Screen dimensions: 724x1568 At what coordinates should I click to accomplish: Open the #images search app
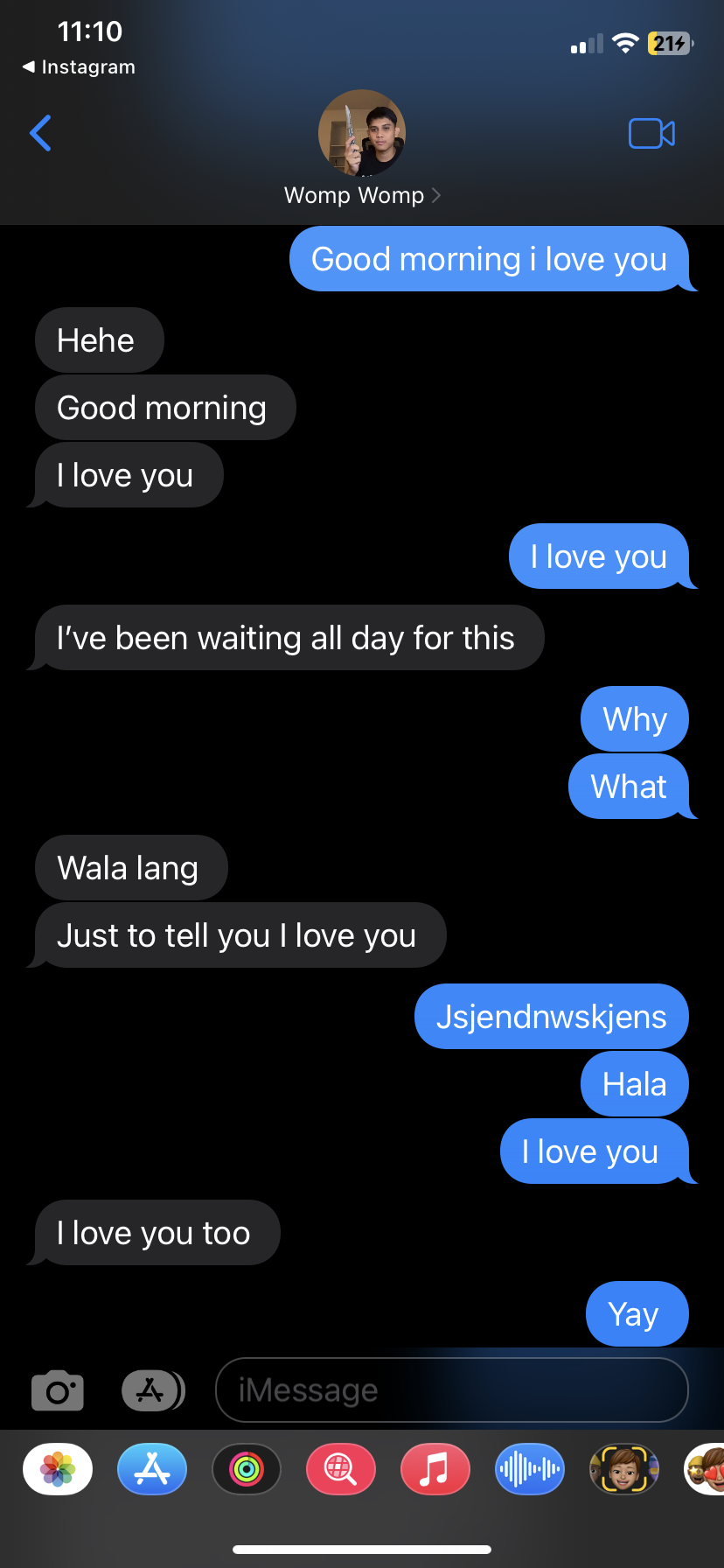341,1469
